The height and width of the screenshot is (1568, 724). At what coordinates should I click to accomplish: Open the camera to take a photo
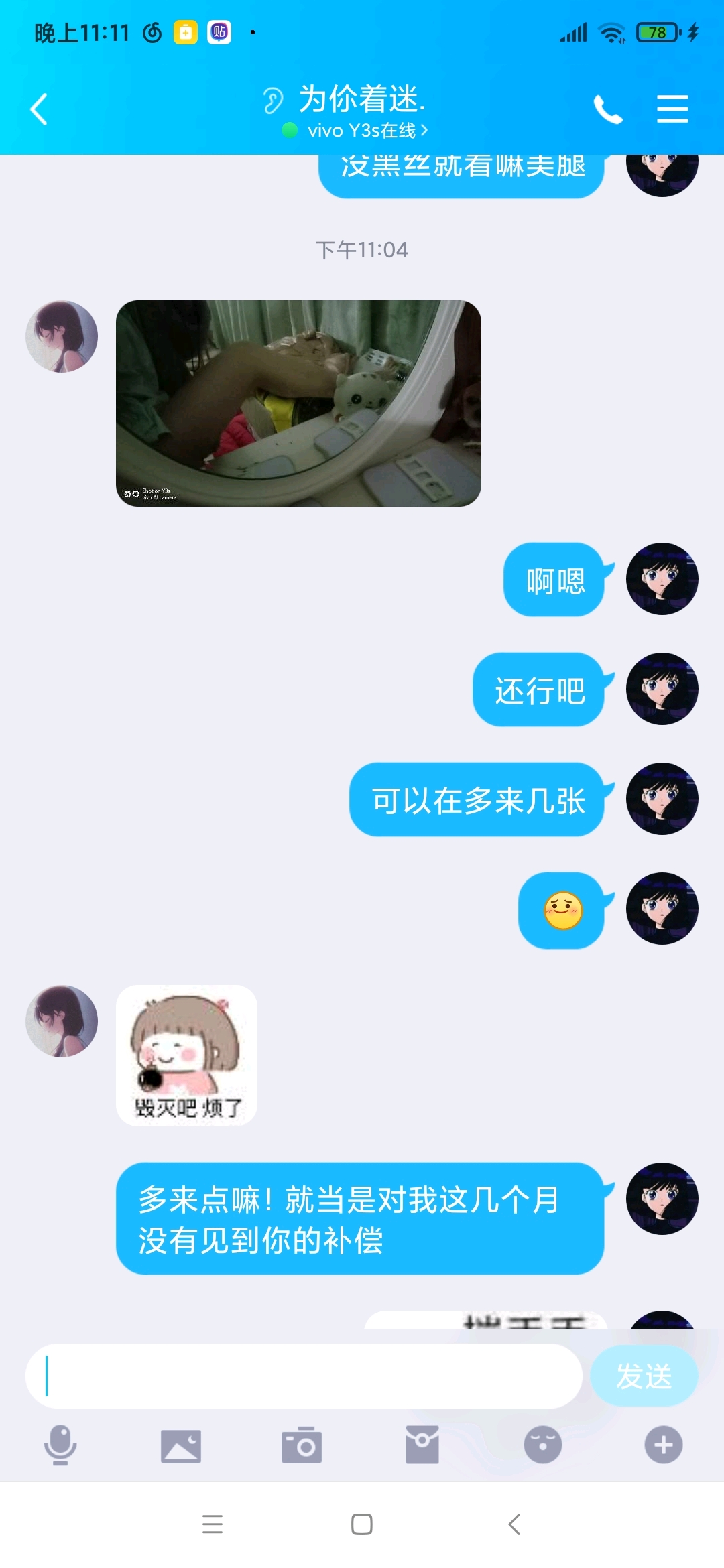pos(302,1445)
